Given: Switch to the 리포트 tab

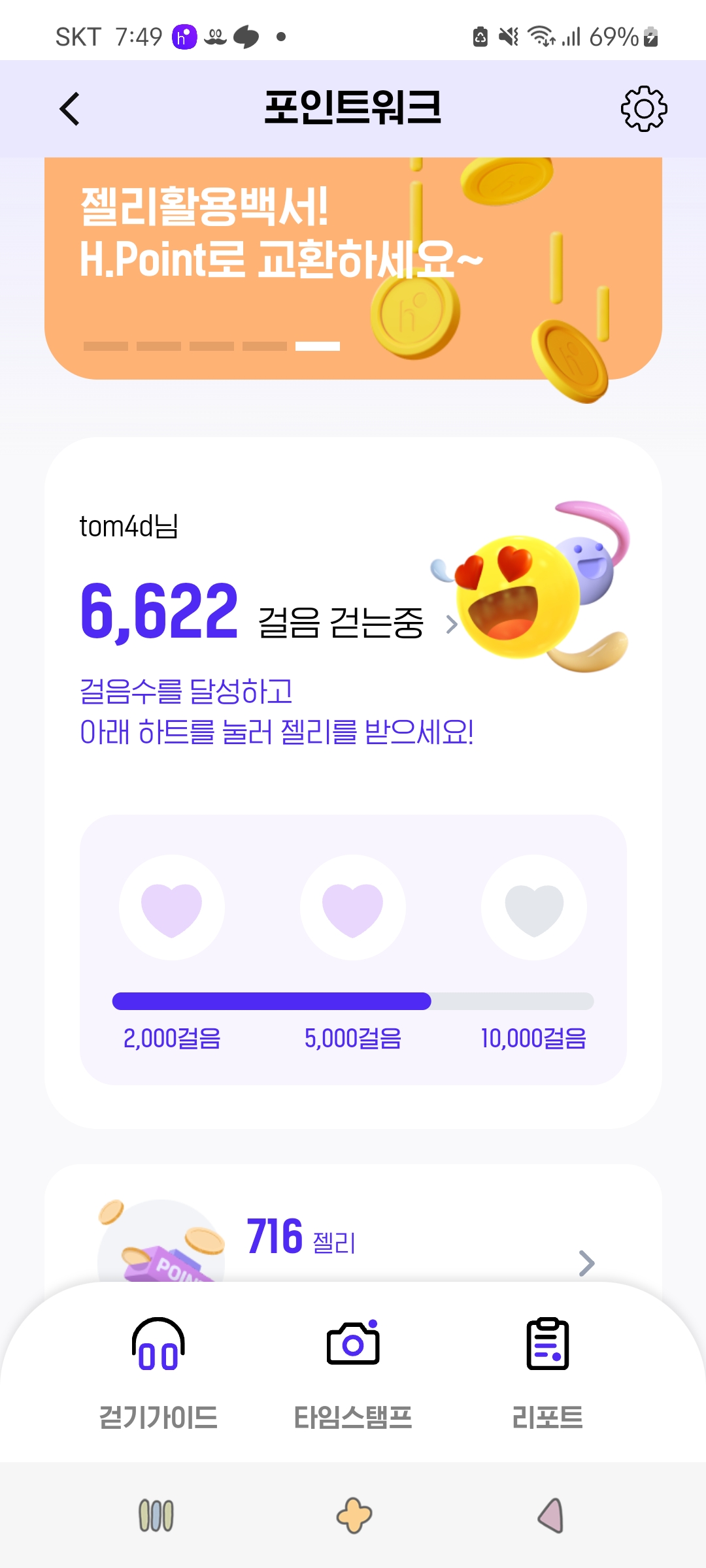Looking at the screenshot, I should pos(548,1372).
